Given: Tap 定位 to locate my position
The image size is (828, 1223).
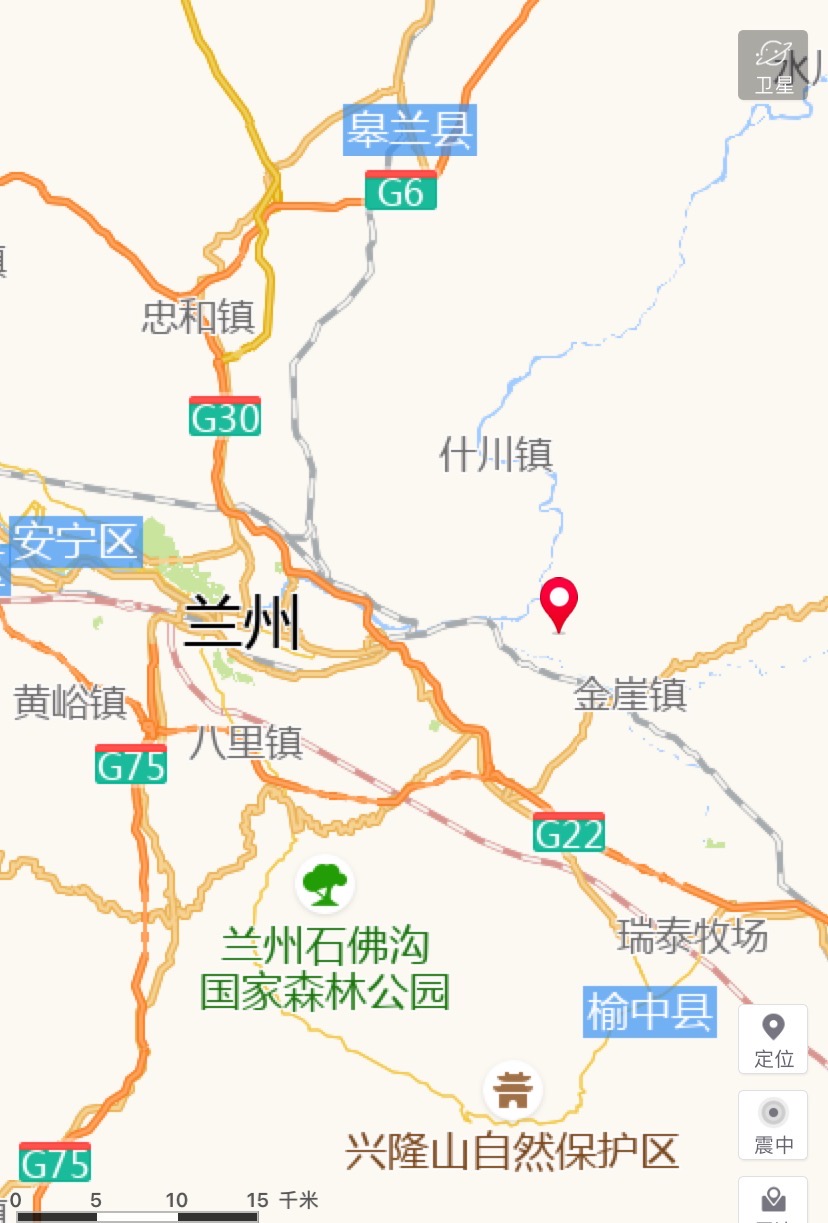Looking at the screenshot, I should tap(772, 1039).
